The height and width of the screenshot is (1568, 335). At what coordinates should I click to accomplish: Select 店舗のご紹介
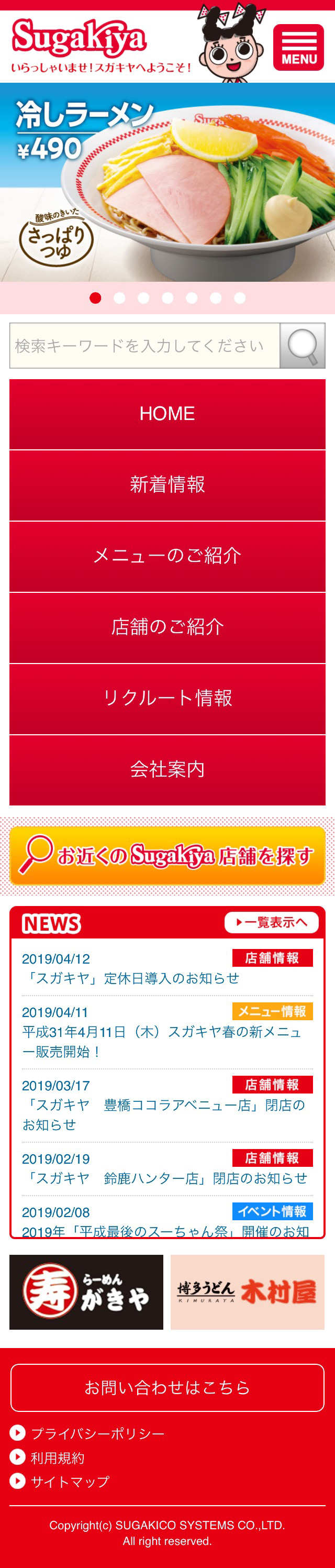[x=167, y=627]
